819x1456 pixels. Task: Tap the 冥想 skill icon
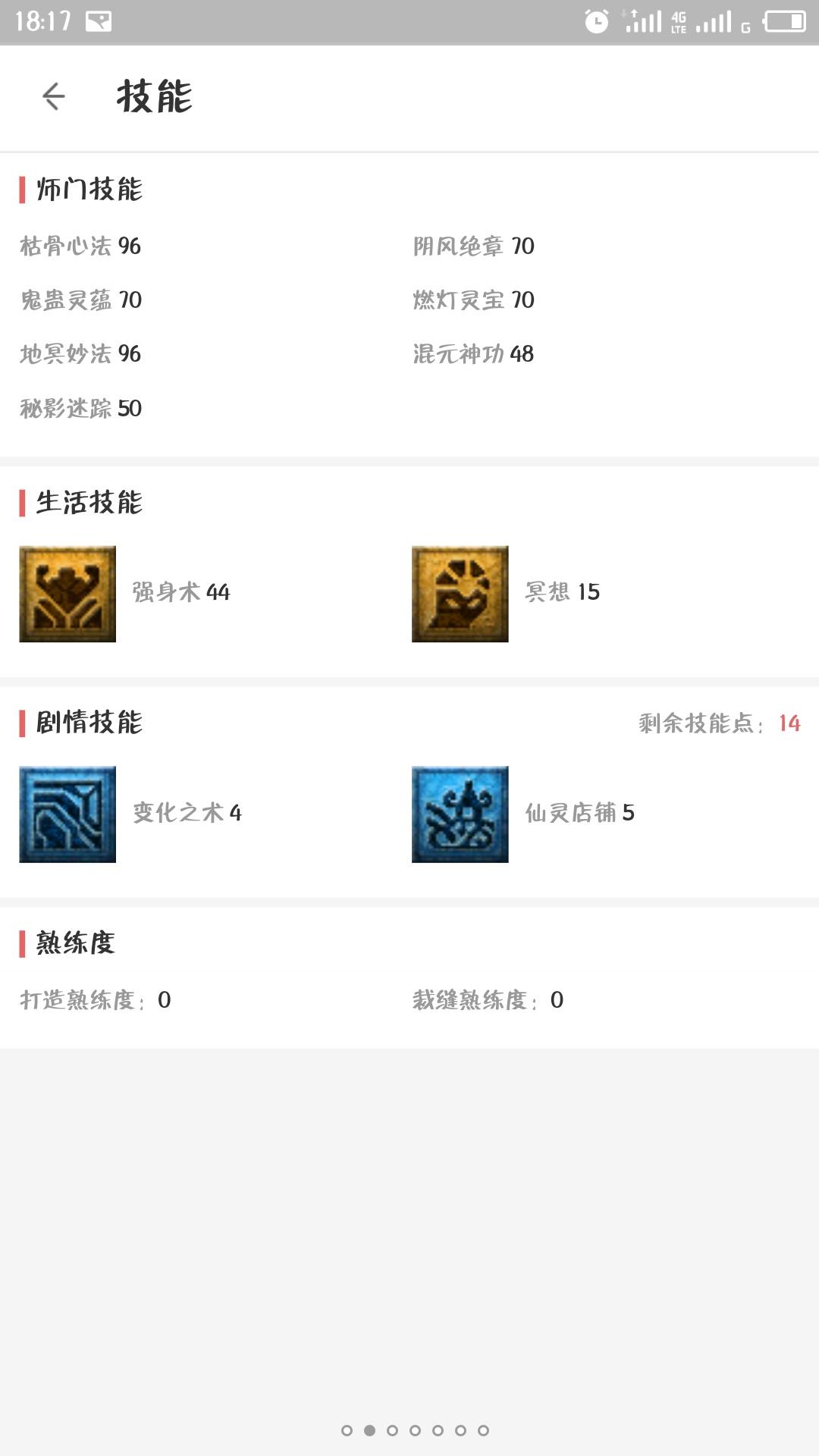(460, 594)
